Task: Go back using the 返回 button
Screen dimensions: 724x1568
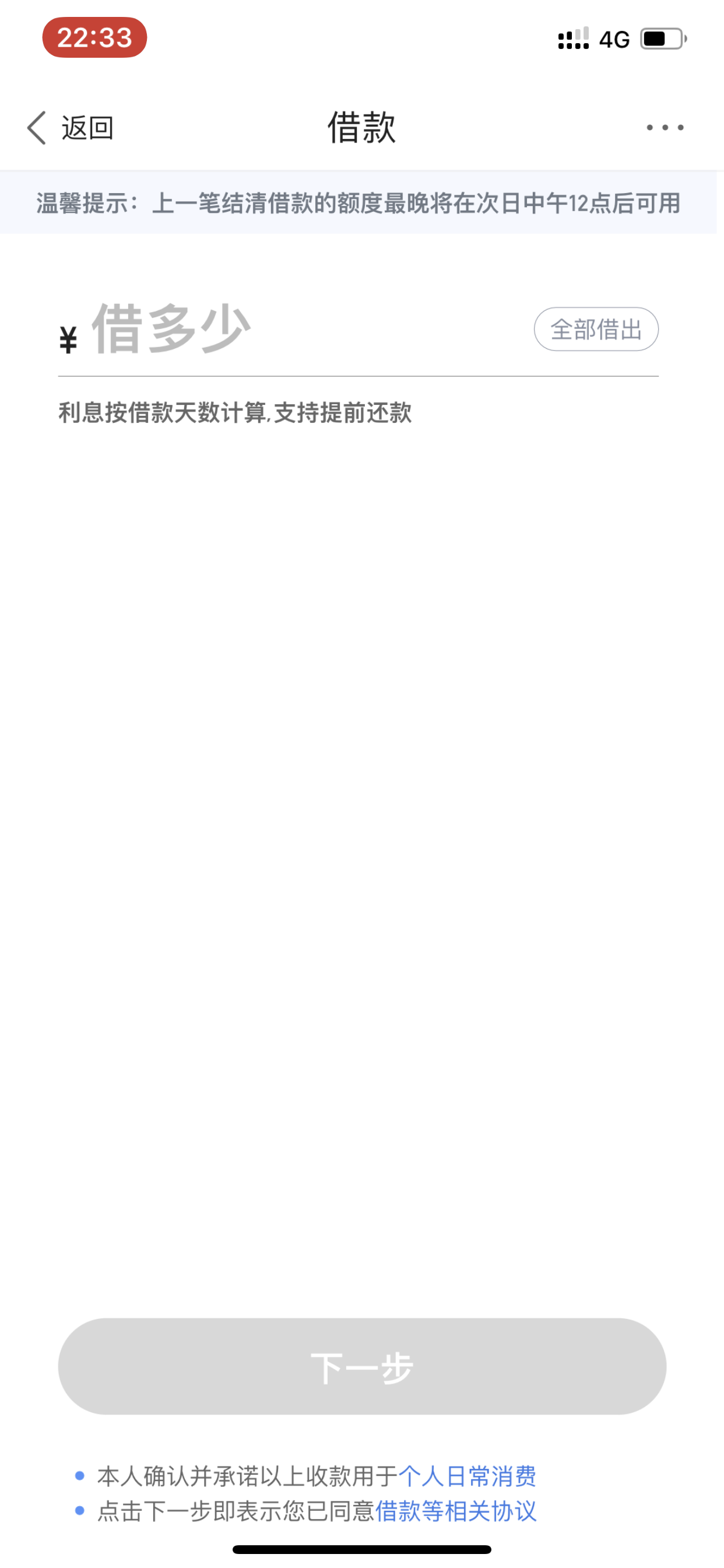Action: 71,128
